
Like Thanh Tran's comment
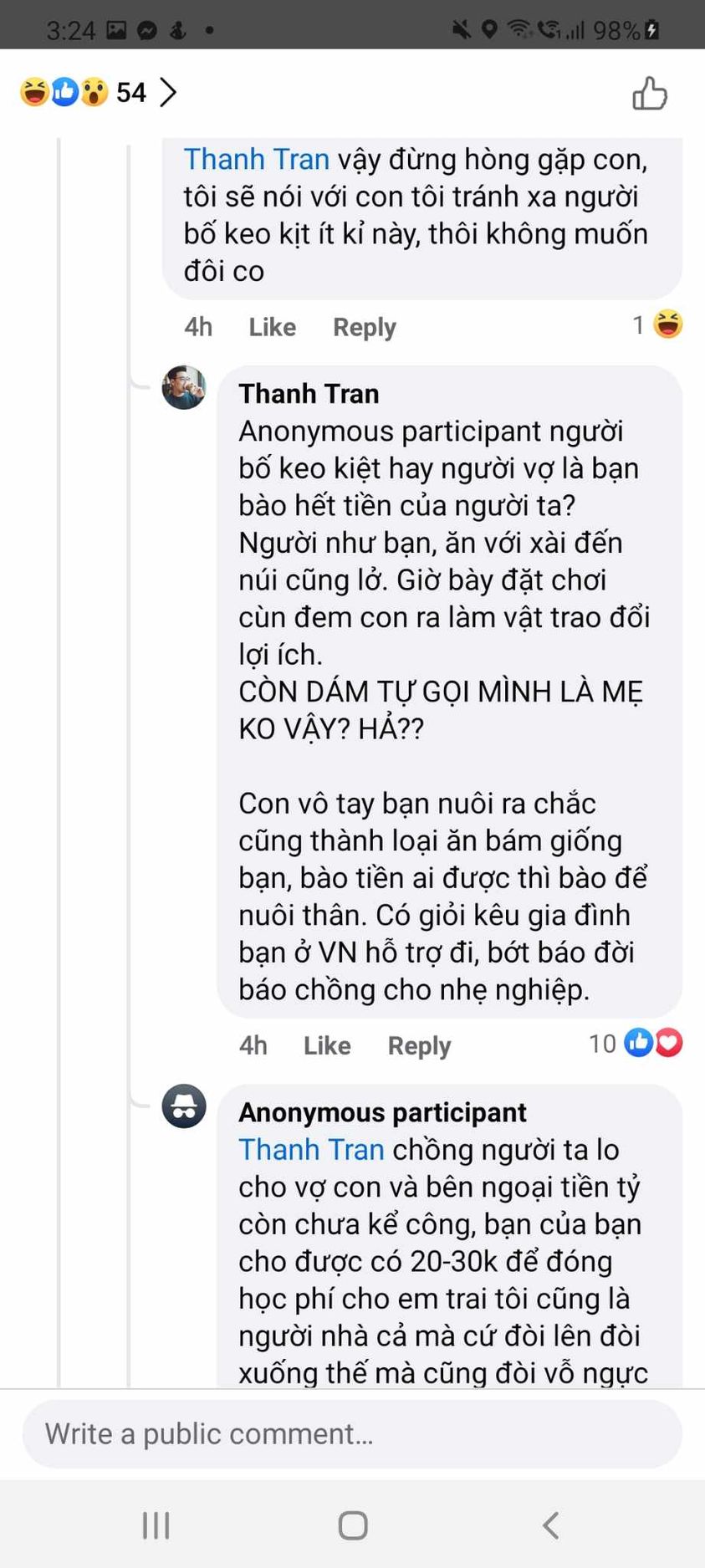coord(326,1045)
